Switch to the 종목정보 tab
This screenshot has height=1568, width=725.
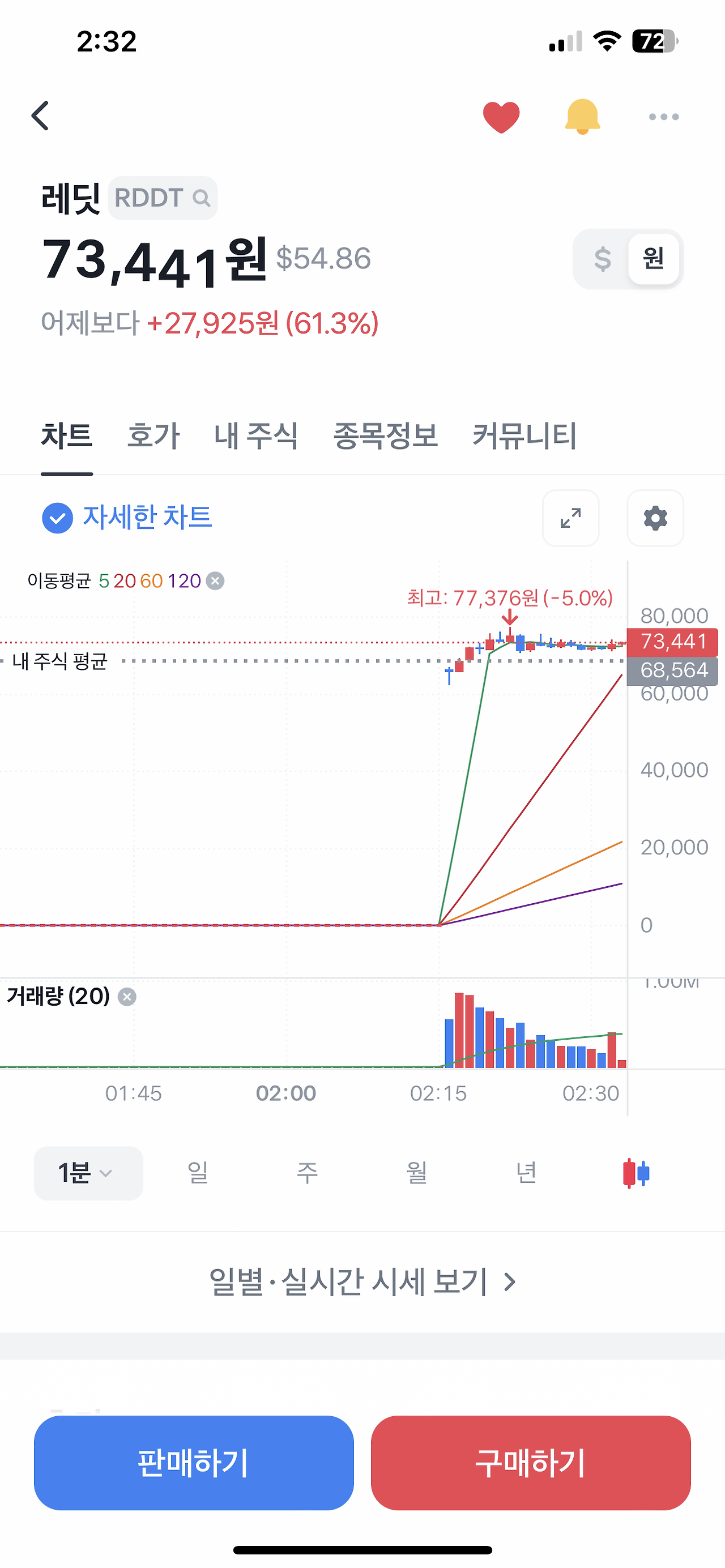click(x=385, y=437)
